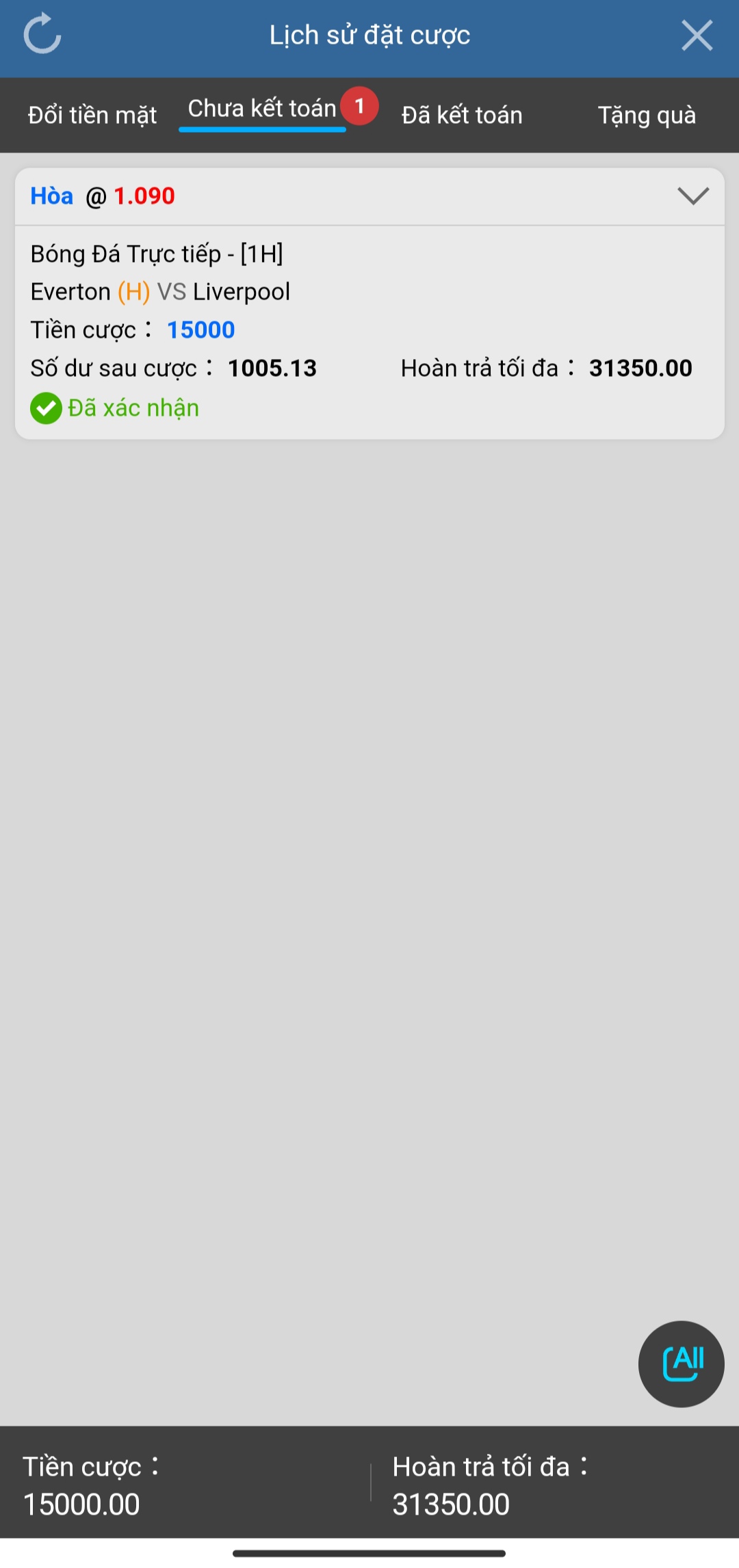Open the Đã kết toán tab

click(x=462, y=115)
